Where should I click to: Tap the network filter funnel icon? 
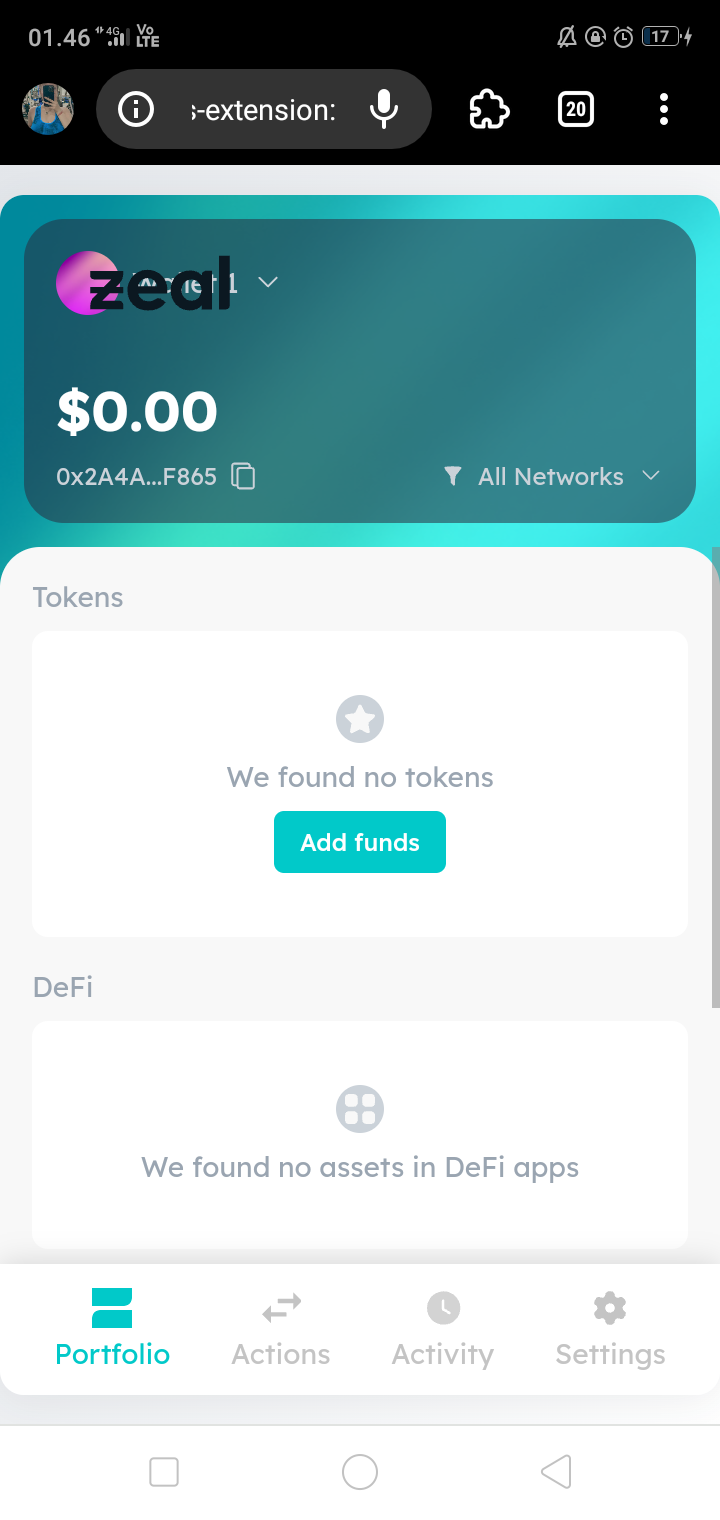click(453, 477)
